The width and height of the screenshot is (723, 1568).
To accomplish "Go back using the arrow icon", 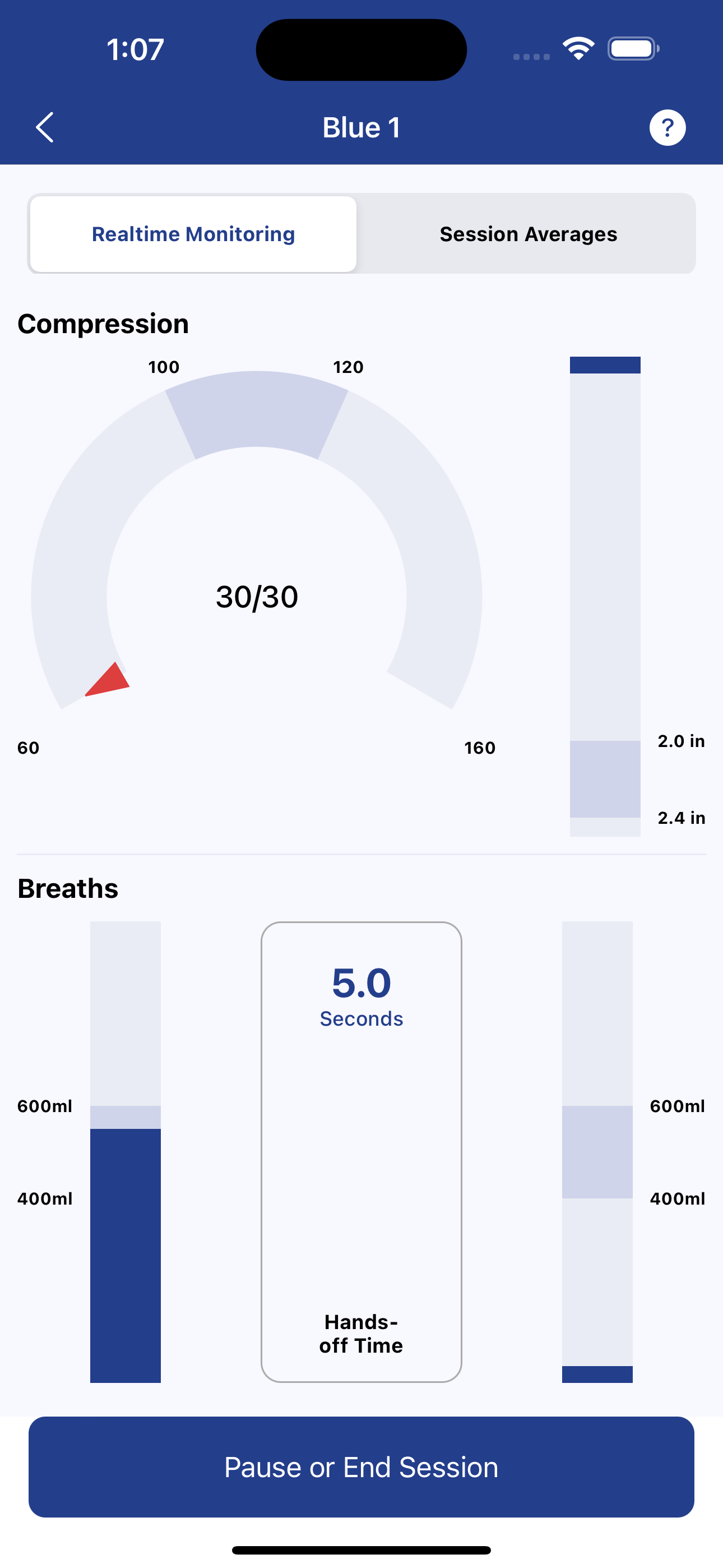I will [45, 127].
